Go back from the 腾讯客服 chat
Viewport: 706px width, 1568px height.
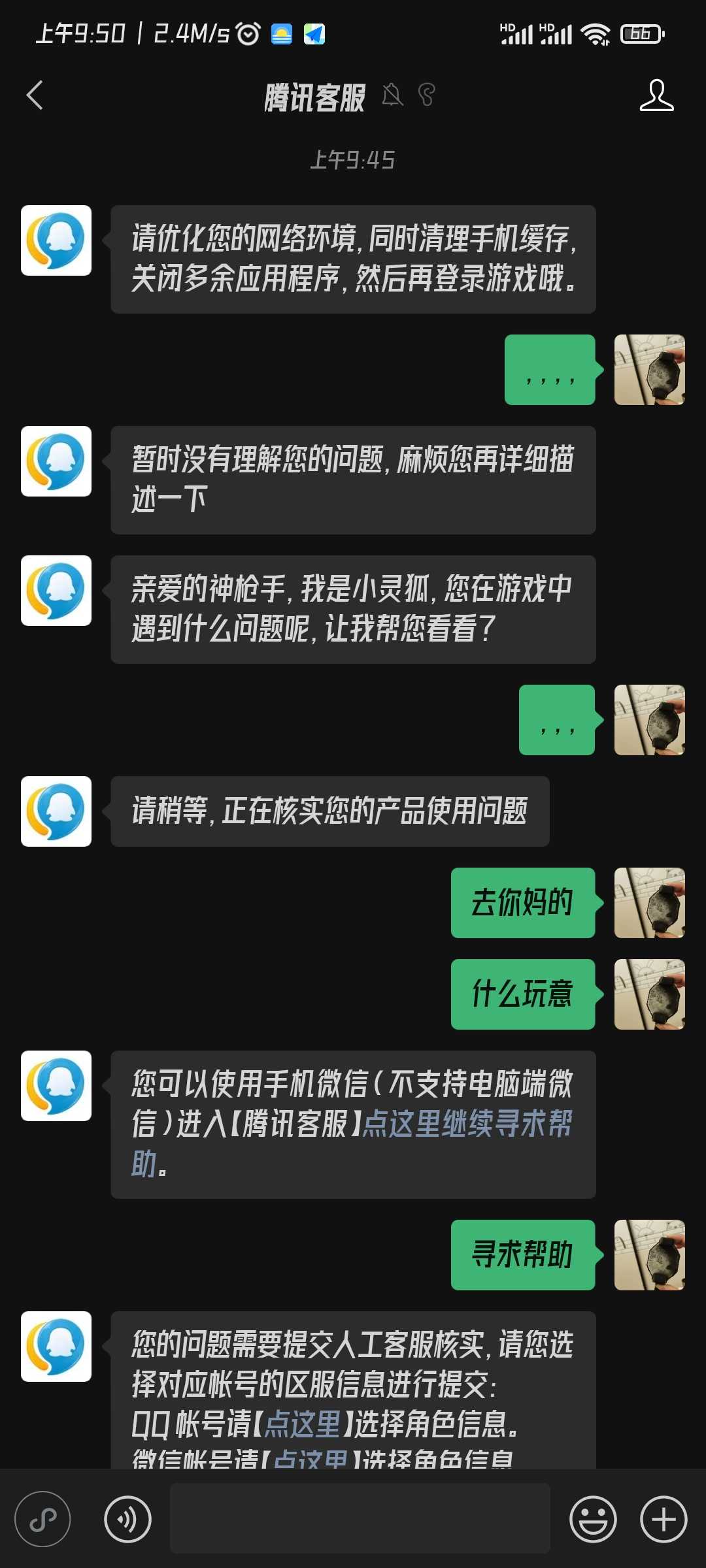pyautogui.click(x=35, y=96)
